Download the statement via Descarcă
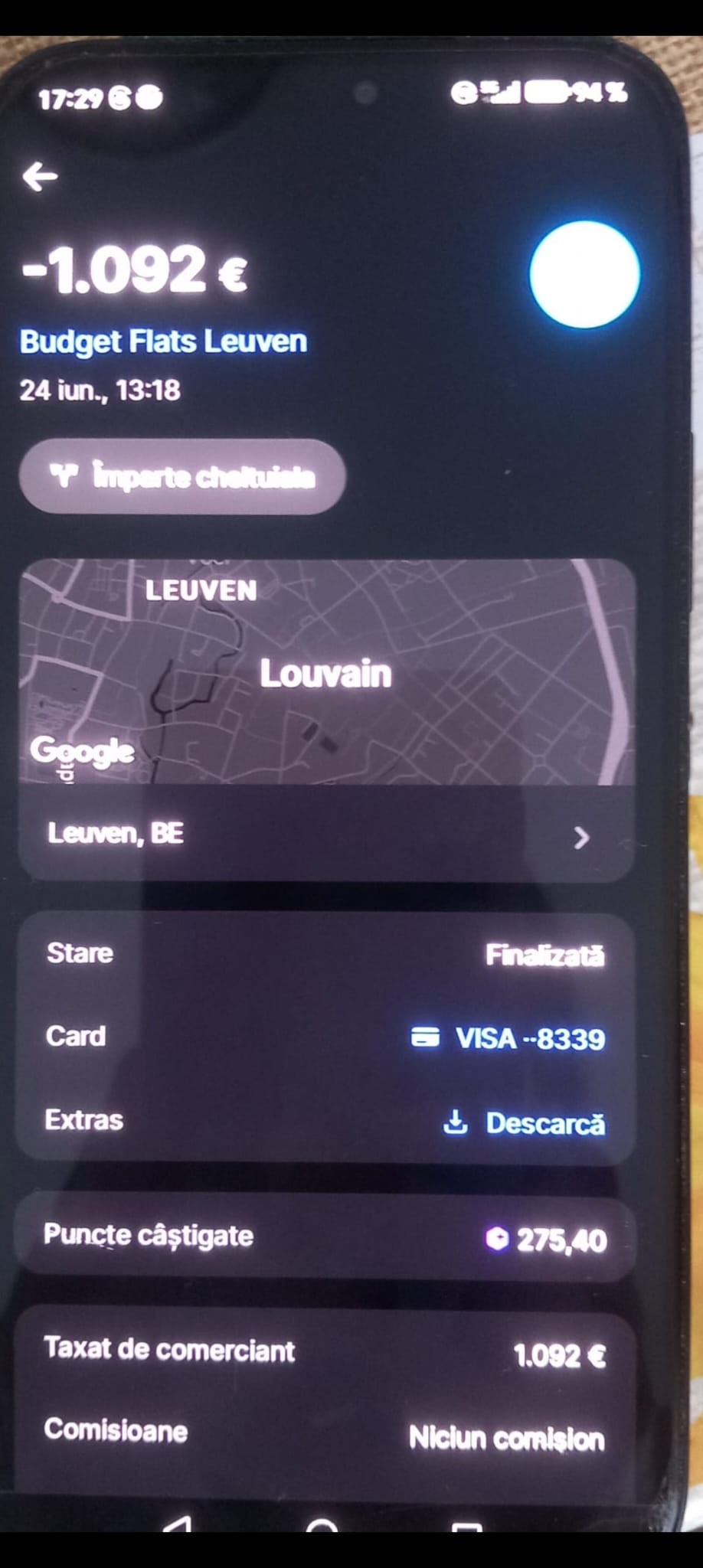Image resolution: width=703 pixels, height=1568 pixels. coord(525,1123)
